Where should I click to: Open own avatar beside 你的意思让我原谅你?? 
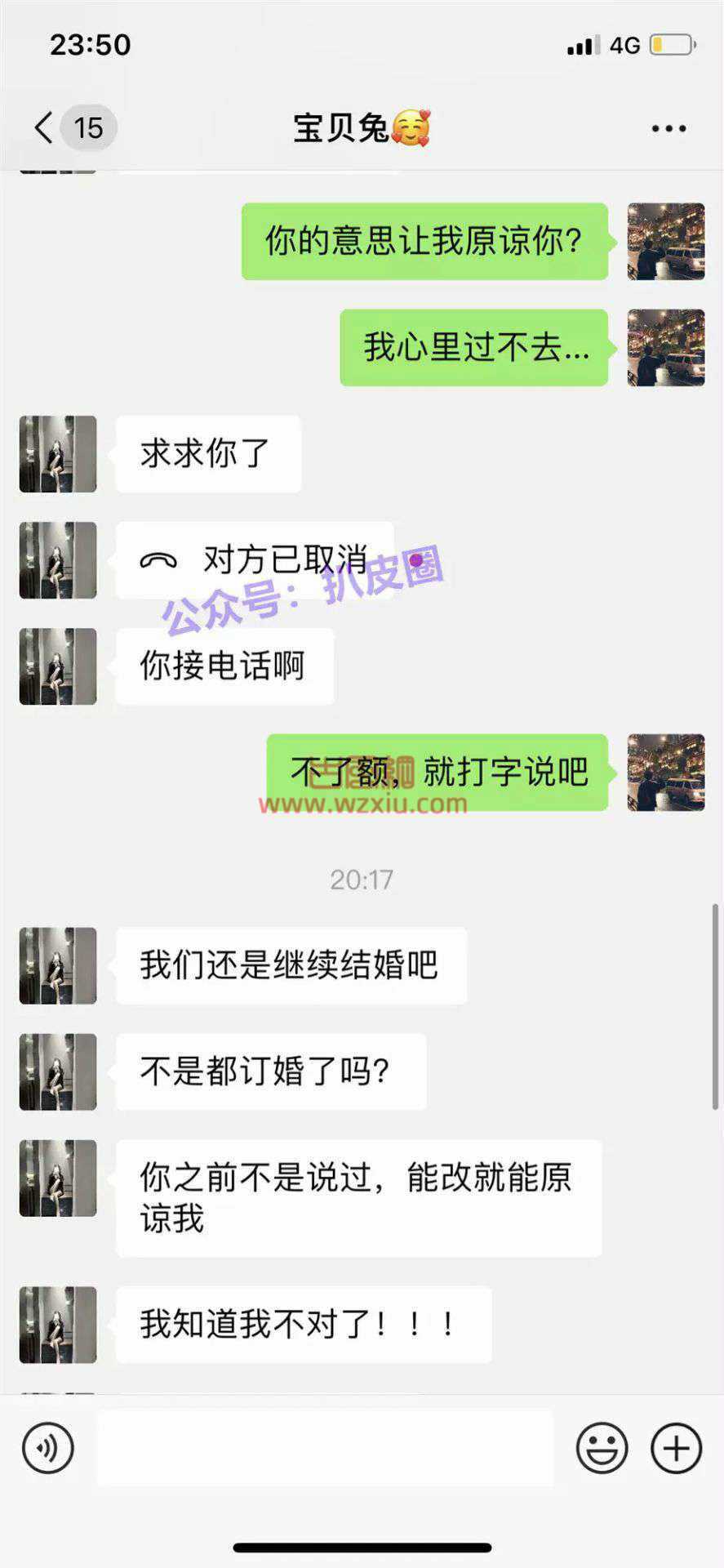pyautogui.click(x=666, y=242)
